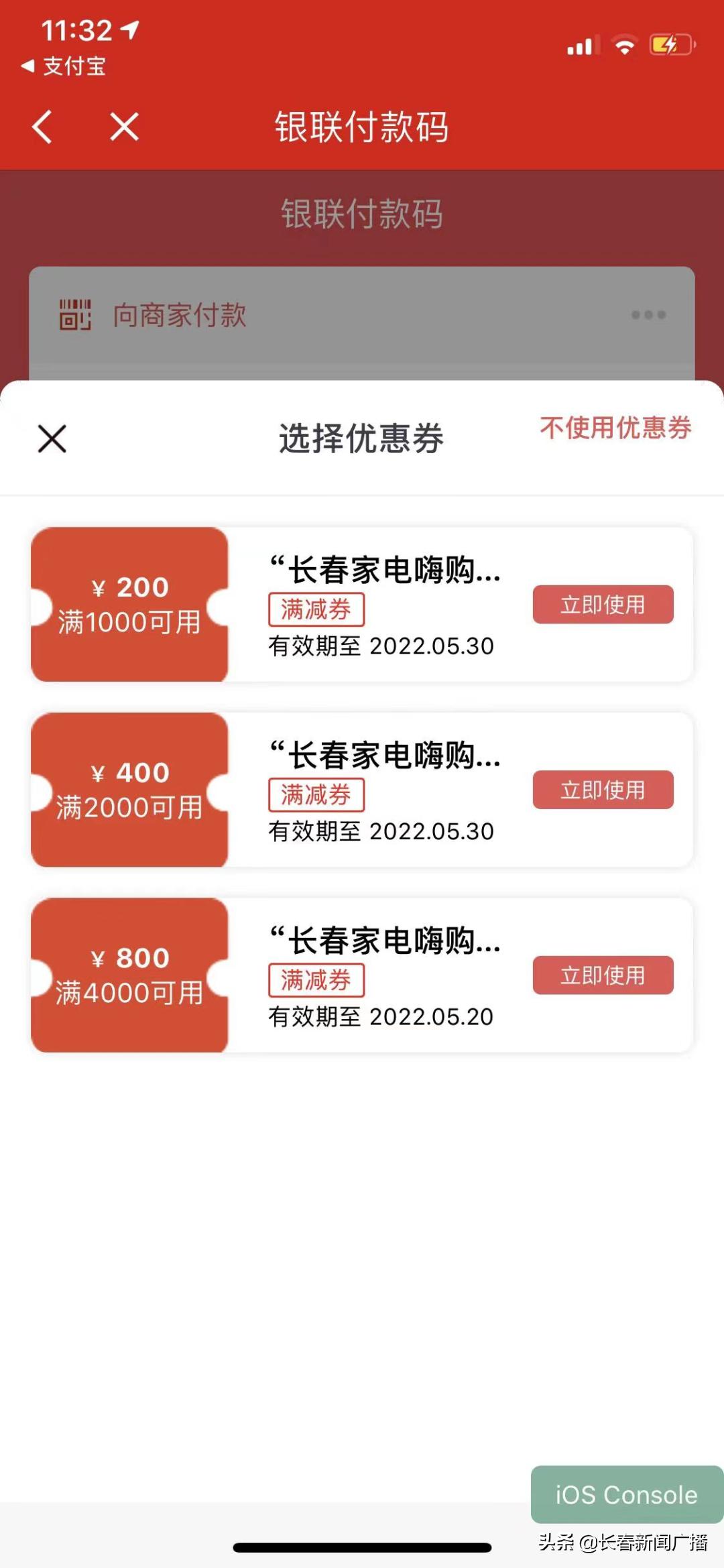Tap 满减券 tag on the ¥400 coupon
This screenshot has height=1568, width=724.
[x=316, y=796]
